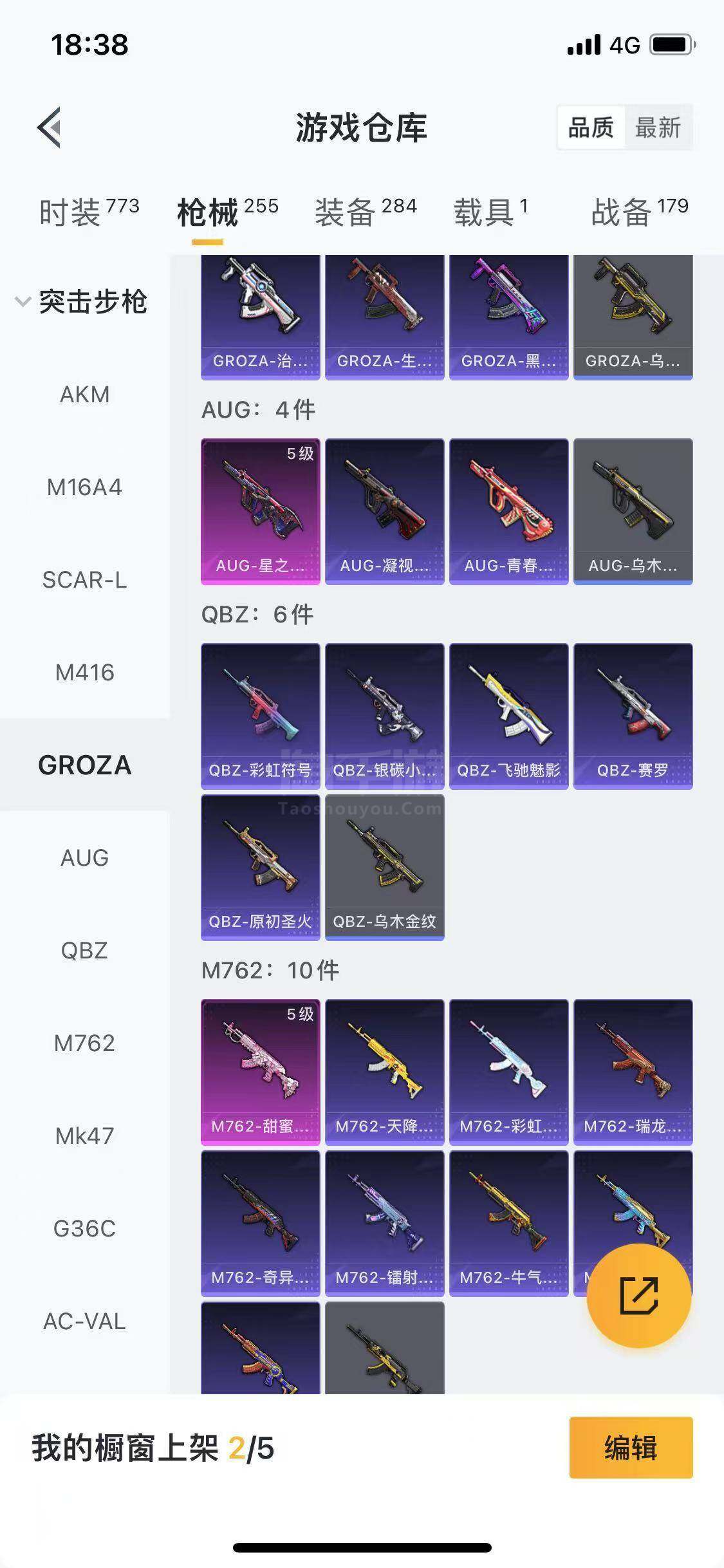This screenshot has width=724, height=1568.
Task: Tap the 编辑 button
Action: pyautogui.click(x=631, y=1448)
